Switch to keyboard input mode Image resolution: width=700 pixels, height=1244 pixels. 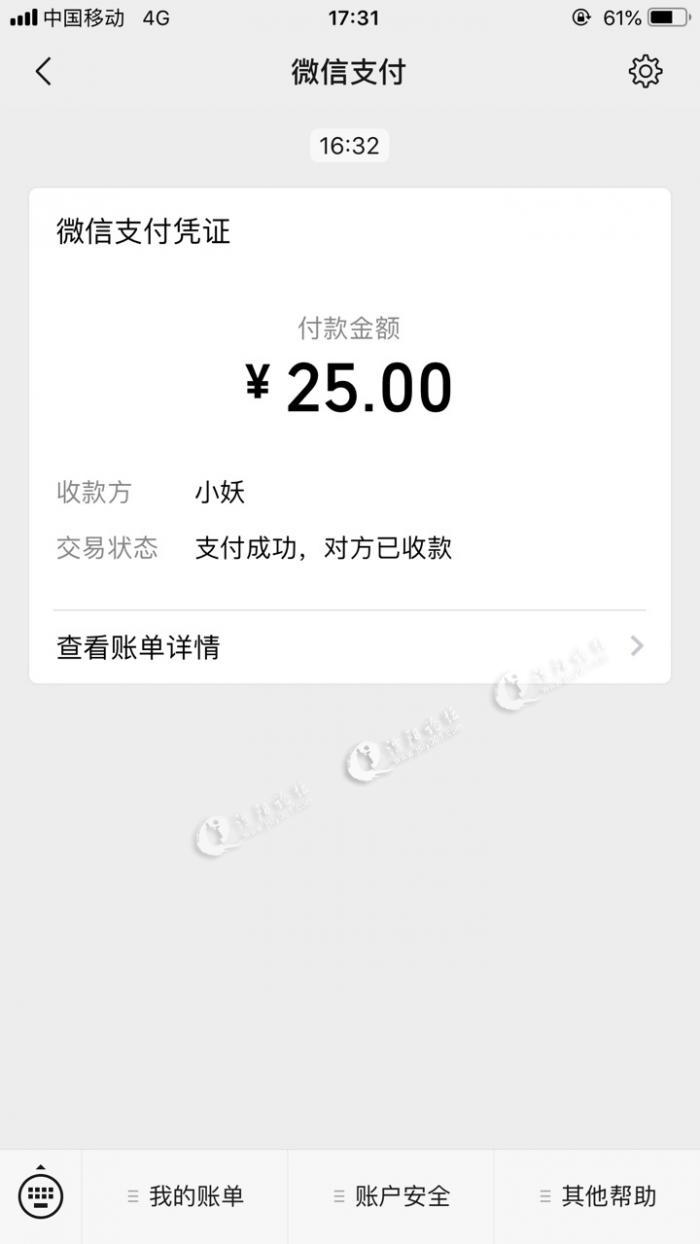40,1195
